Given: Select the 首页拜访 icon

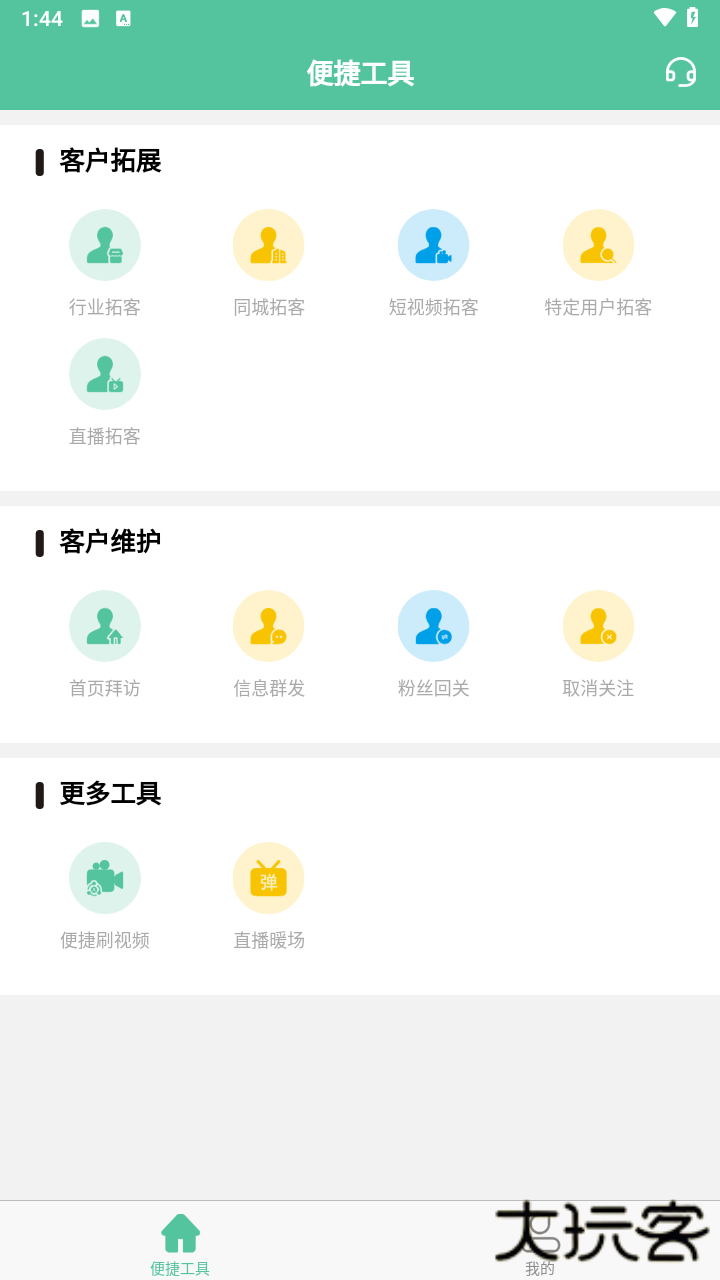Looking at the screenshot, I should click(105, 625).
